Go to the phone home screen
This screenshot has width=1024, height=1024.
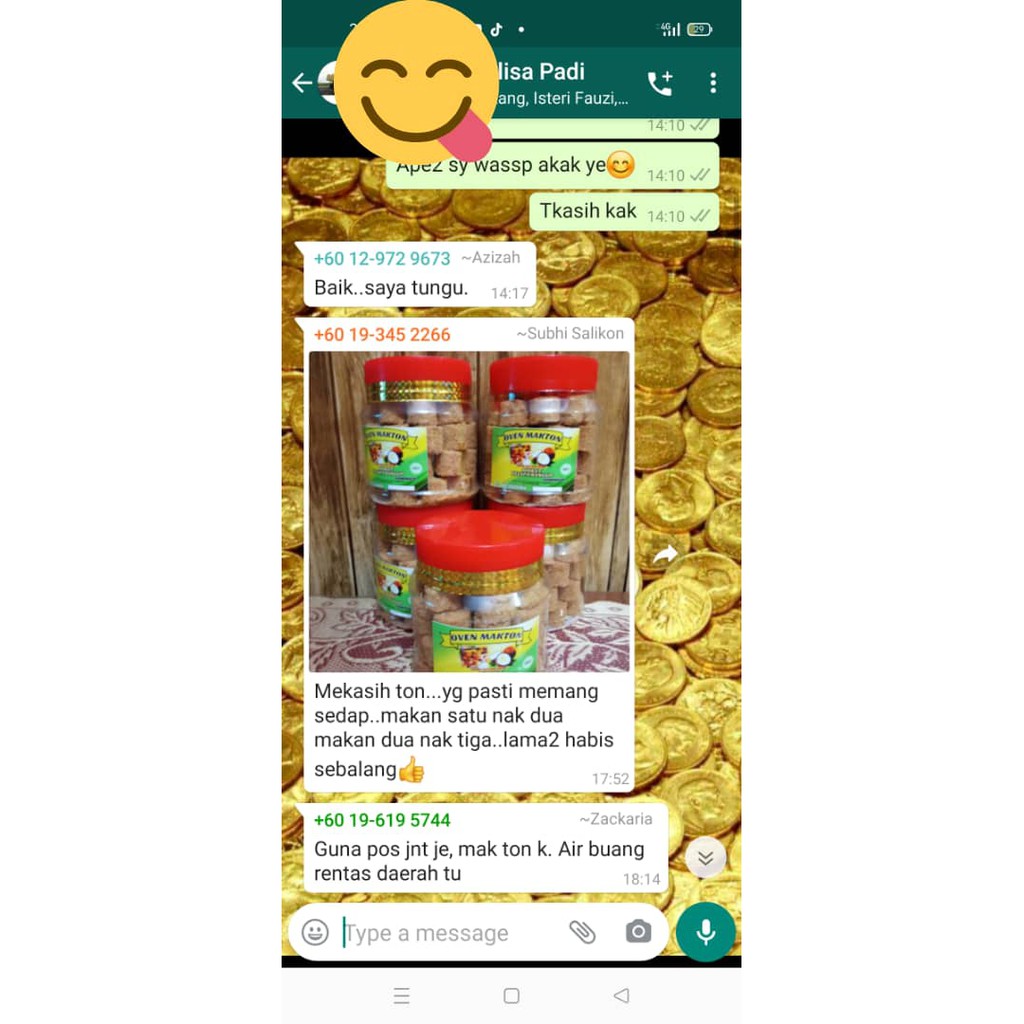511,995
